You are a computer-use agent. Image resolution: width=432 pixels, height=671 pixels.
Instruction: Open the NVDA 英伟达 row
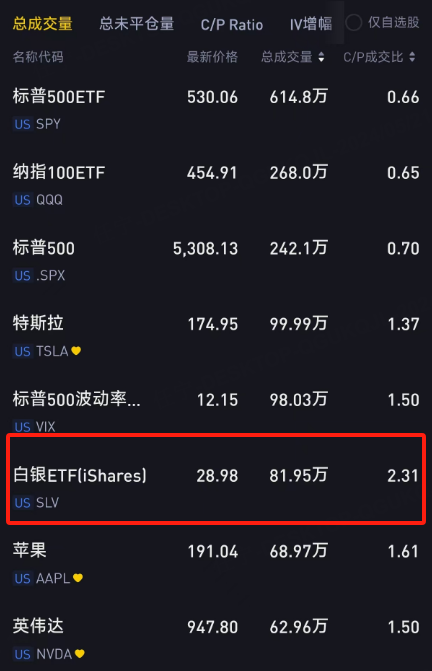coord(216,639)
